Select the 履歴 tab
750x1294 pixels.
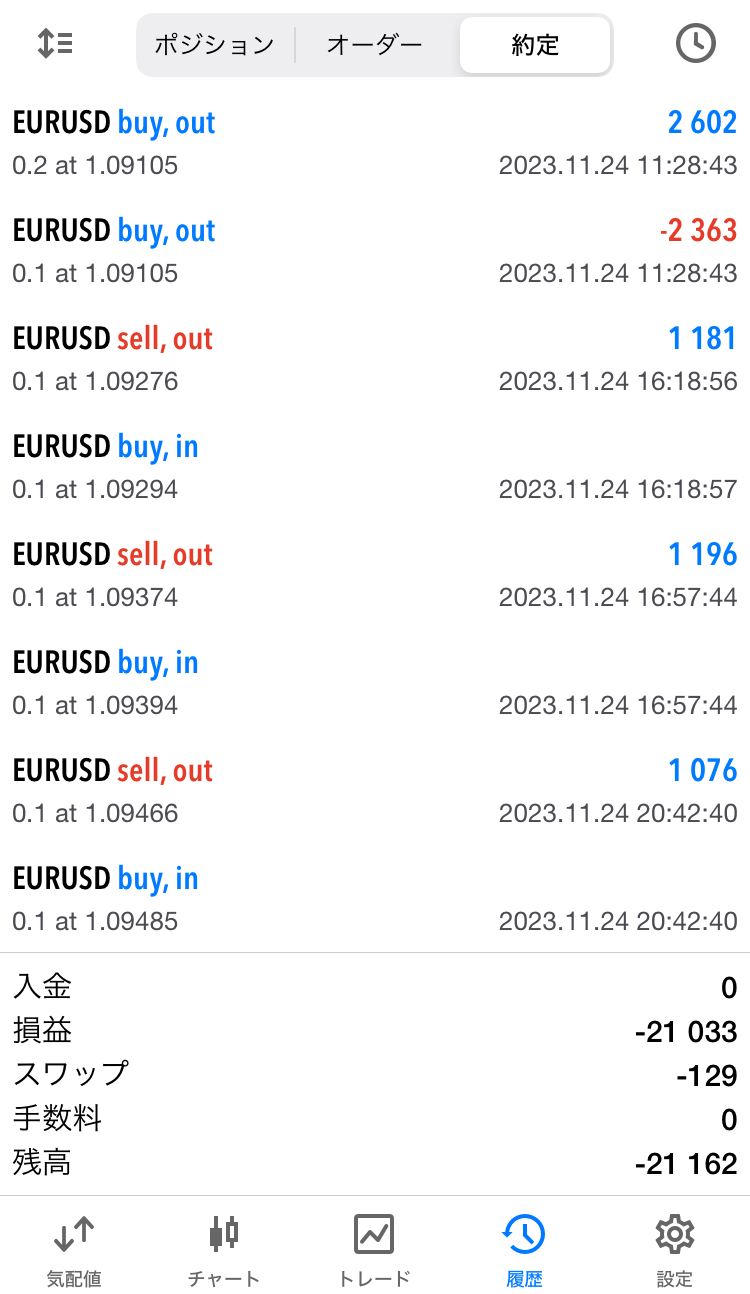pyautogui.click(x=524, y=1250)
